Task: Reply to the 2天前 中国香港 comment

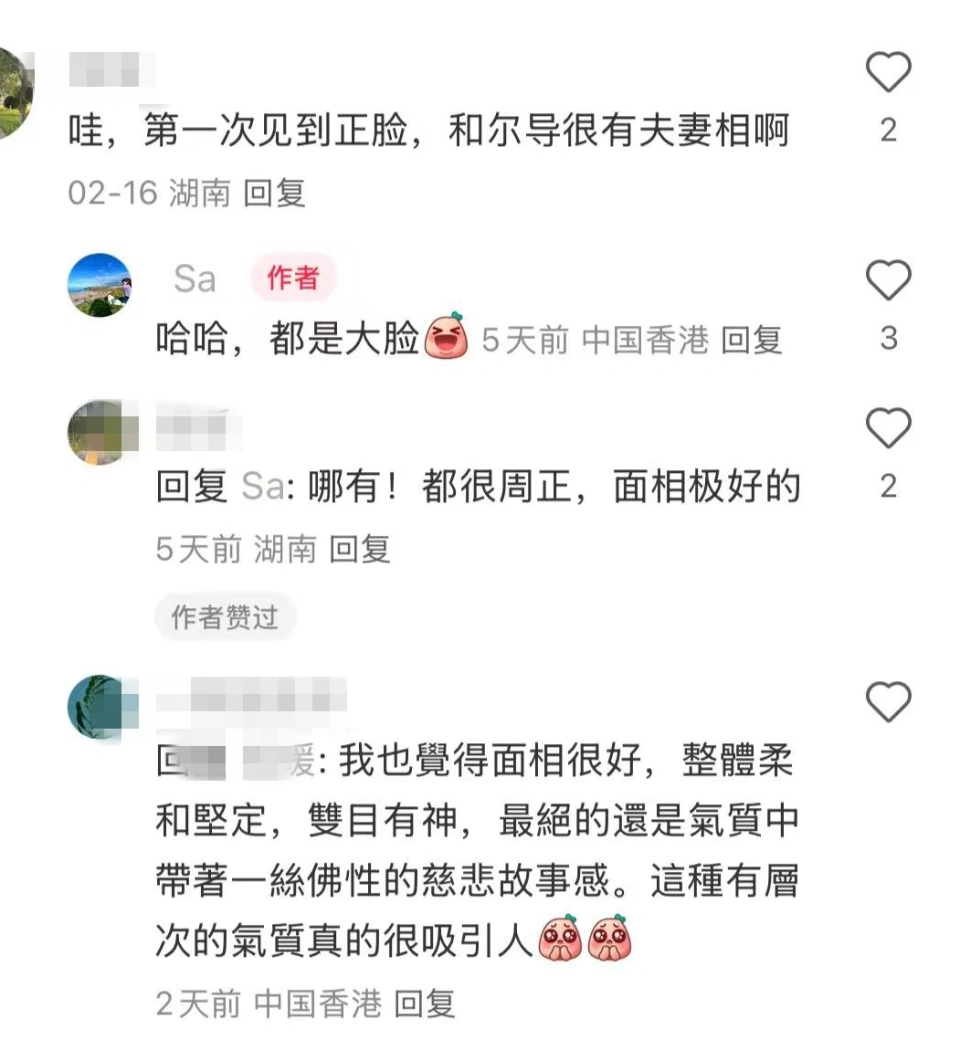Action: [425, 1003]
